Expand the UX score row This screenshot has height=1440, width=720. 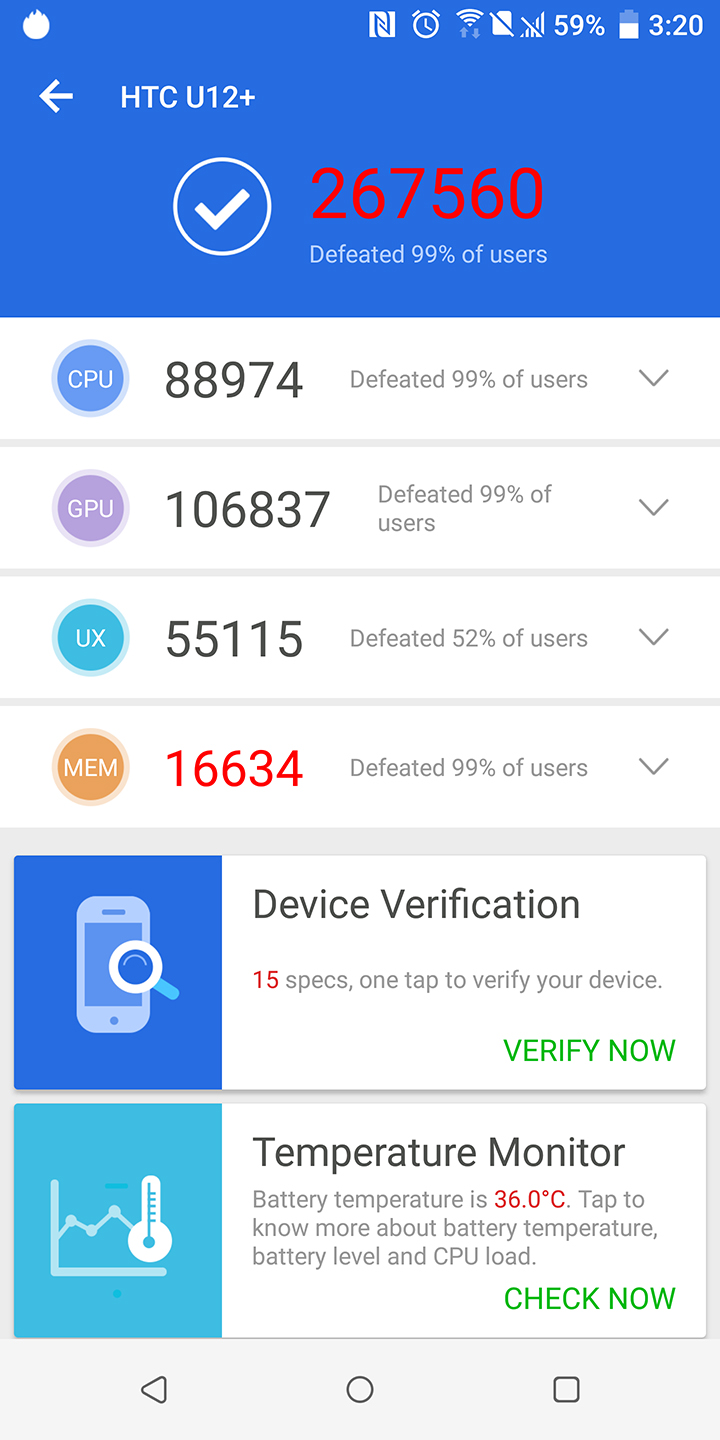coord(653,637)
